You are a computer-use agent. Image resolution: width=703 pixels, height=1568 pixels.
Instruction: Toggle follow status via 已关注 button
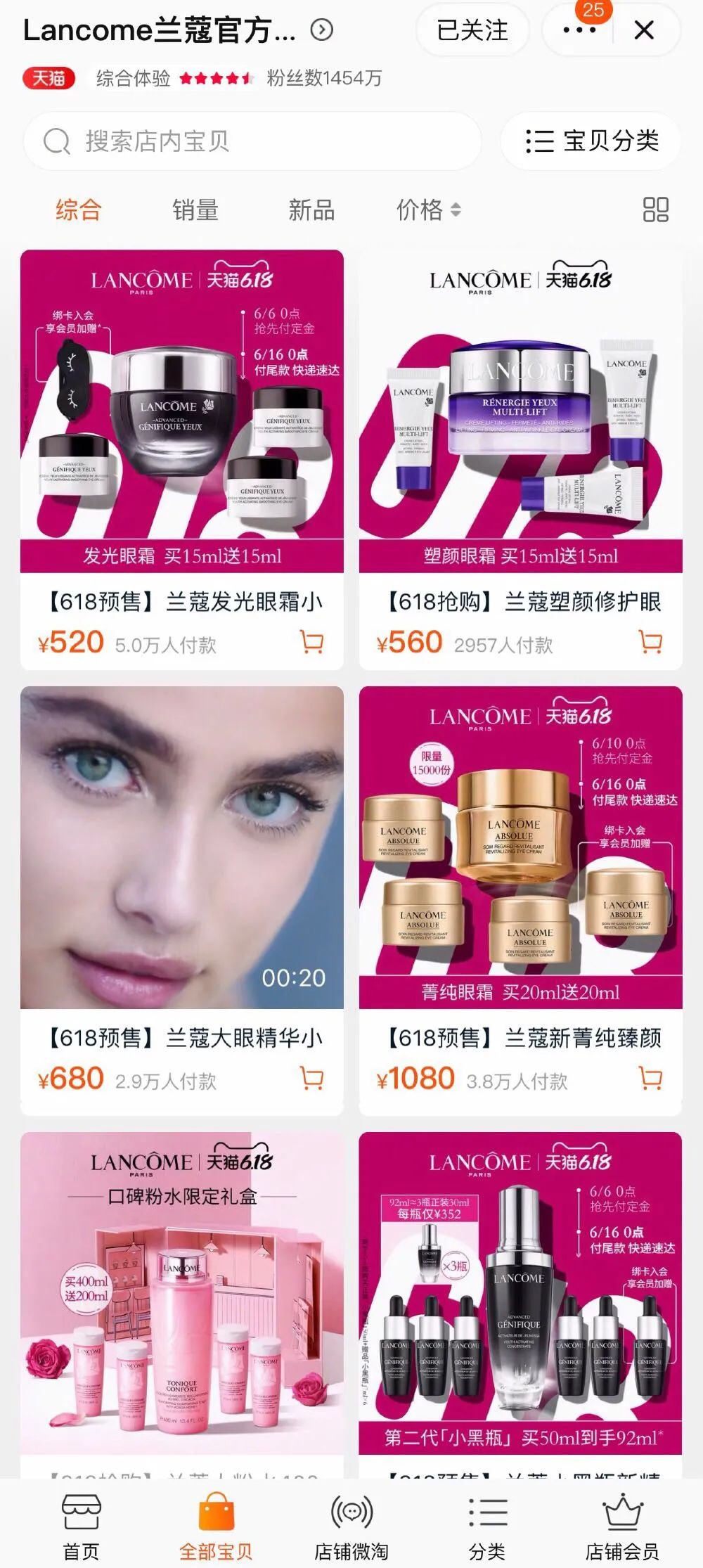pyautogui.click(x=471, y=31)
